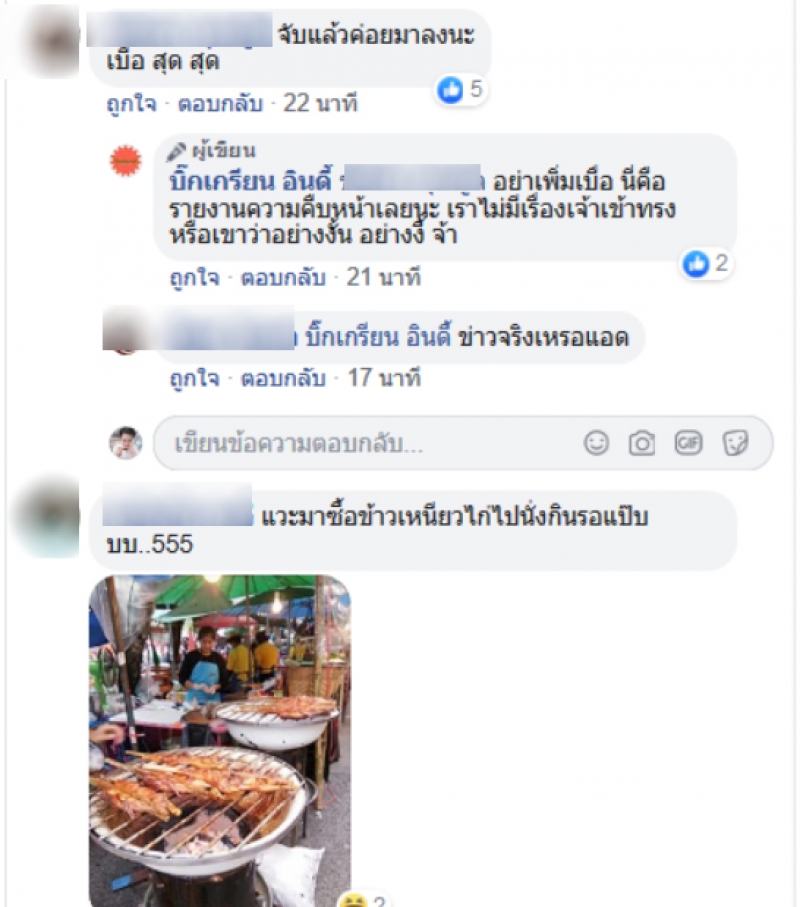This screenshot has width=800, height=907.
Task: Like the author's reply from 21 นาที
Action: point(193,277)
